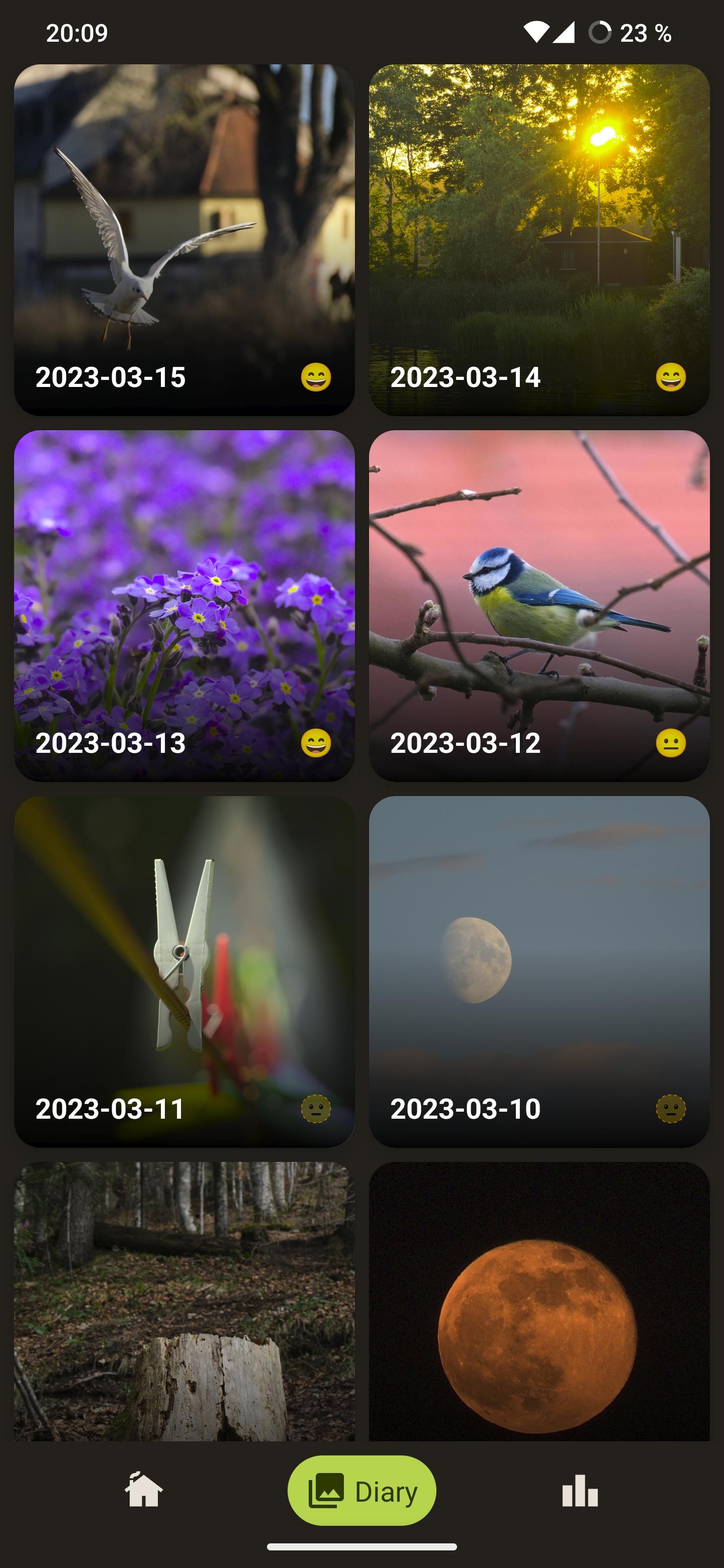The width and height of the screenshot is (724, 1568).
Task: Select the Diary tab
Action: pyautogui.click(x=361, y=1491)
